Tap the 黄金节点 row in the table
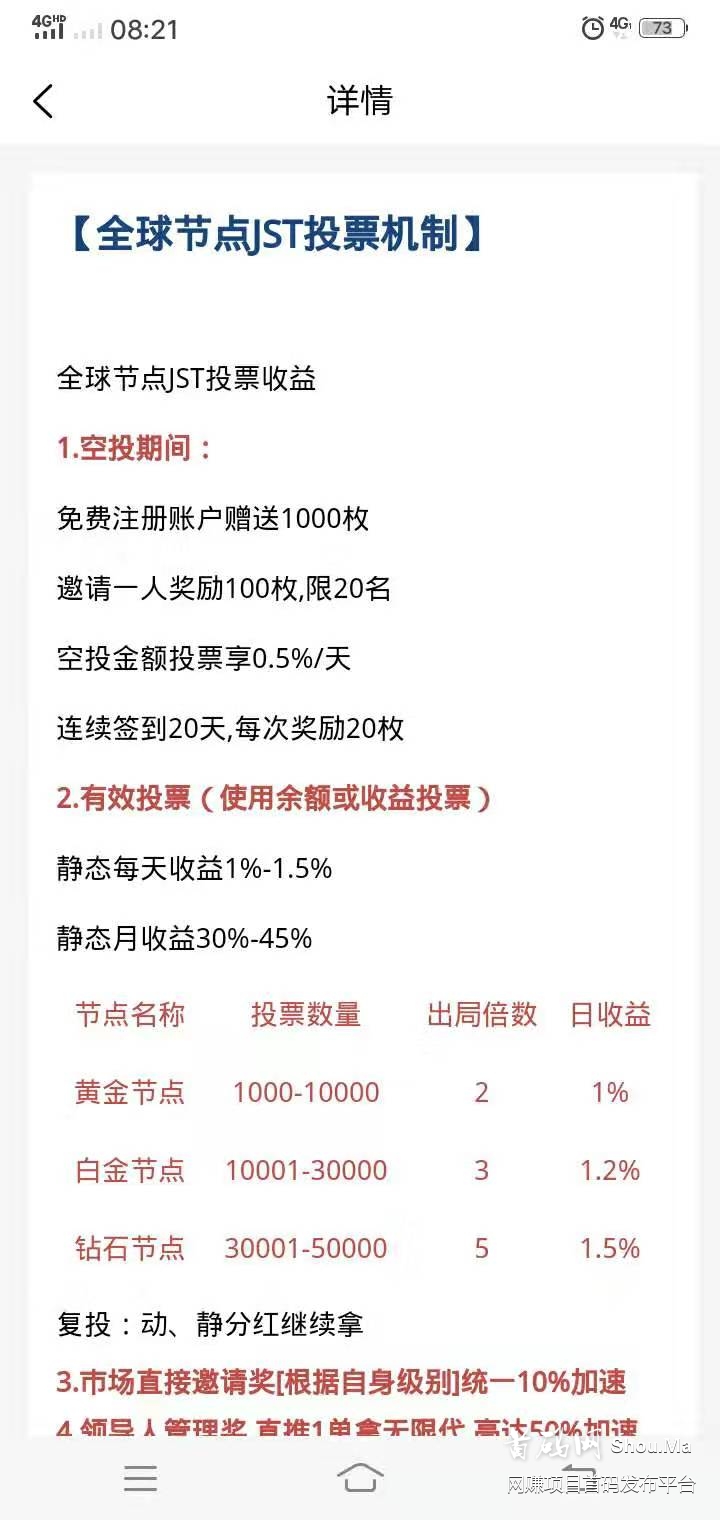The image size is (720, 1520). 128,1092
